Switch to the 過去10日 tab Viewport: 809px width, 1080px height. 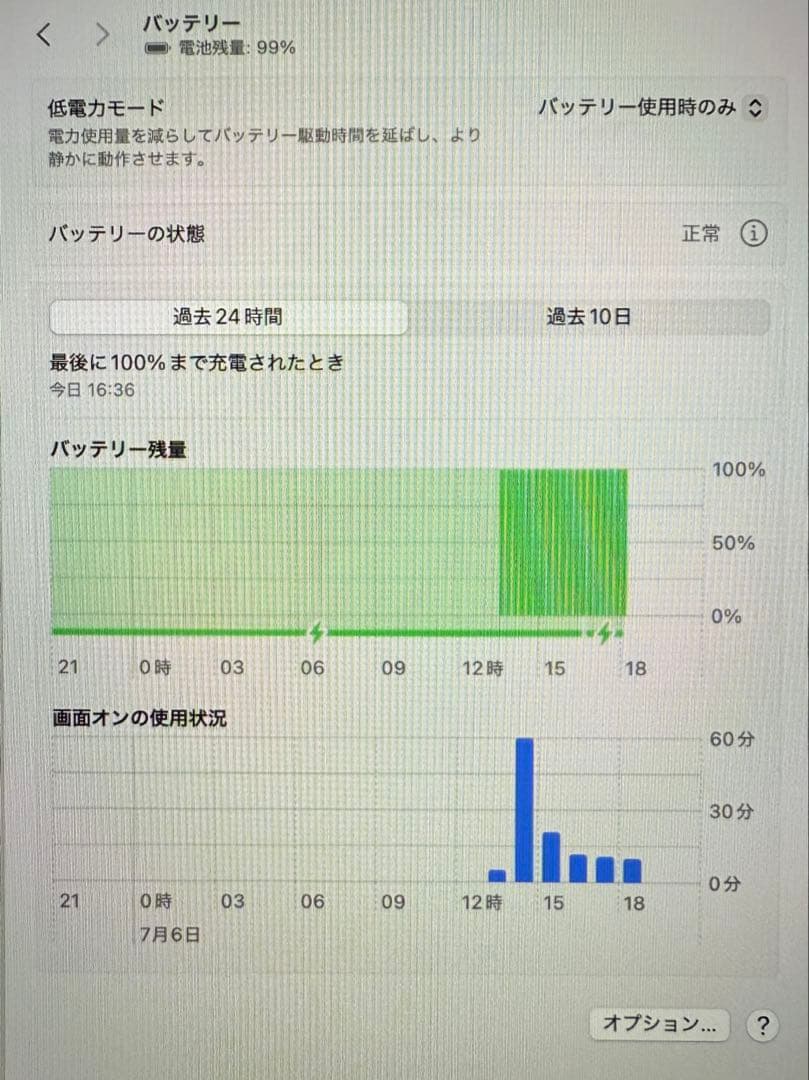(x=590, y=316)
